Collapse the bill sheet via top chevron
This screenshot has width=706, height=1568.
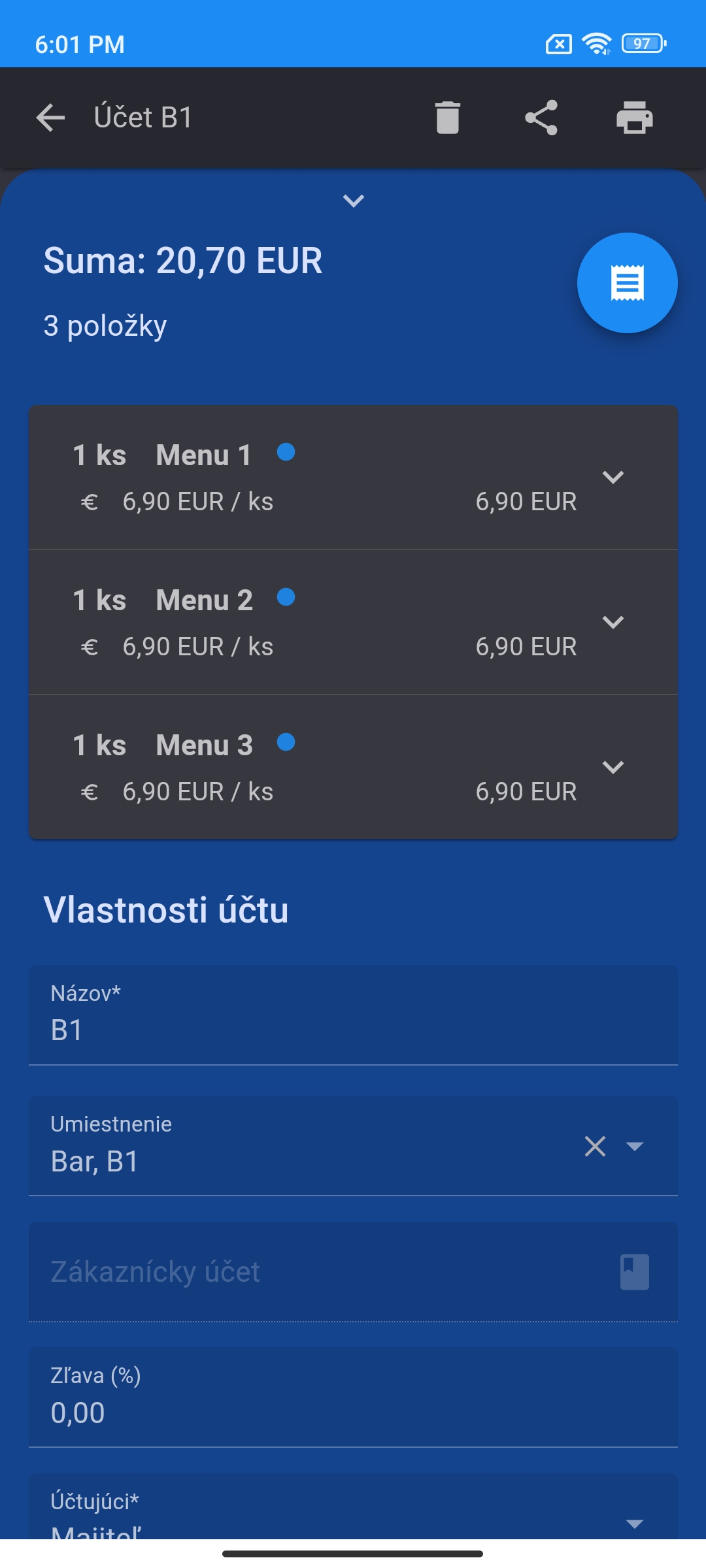click(354, 201)
